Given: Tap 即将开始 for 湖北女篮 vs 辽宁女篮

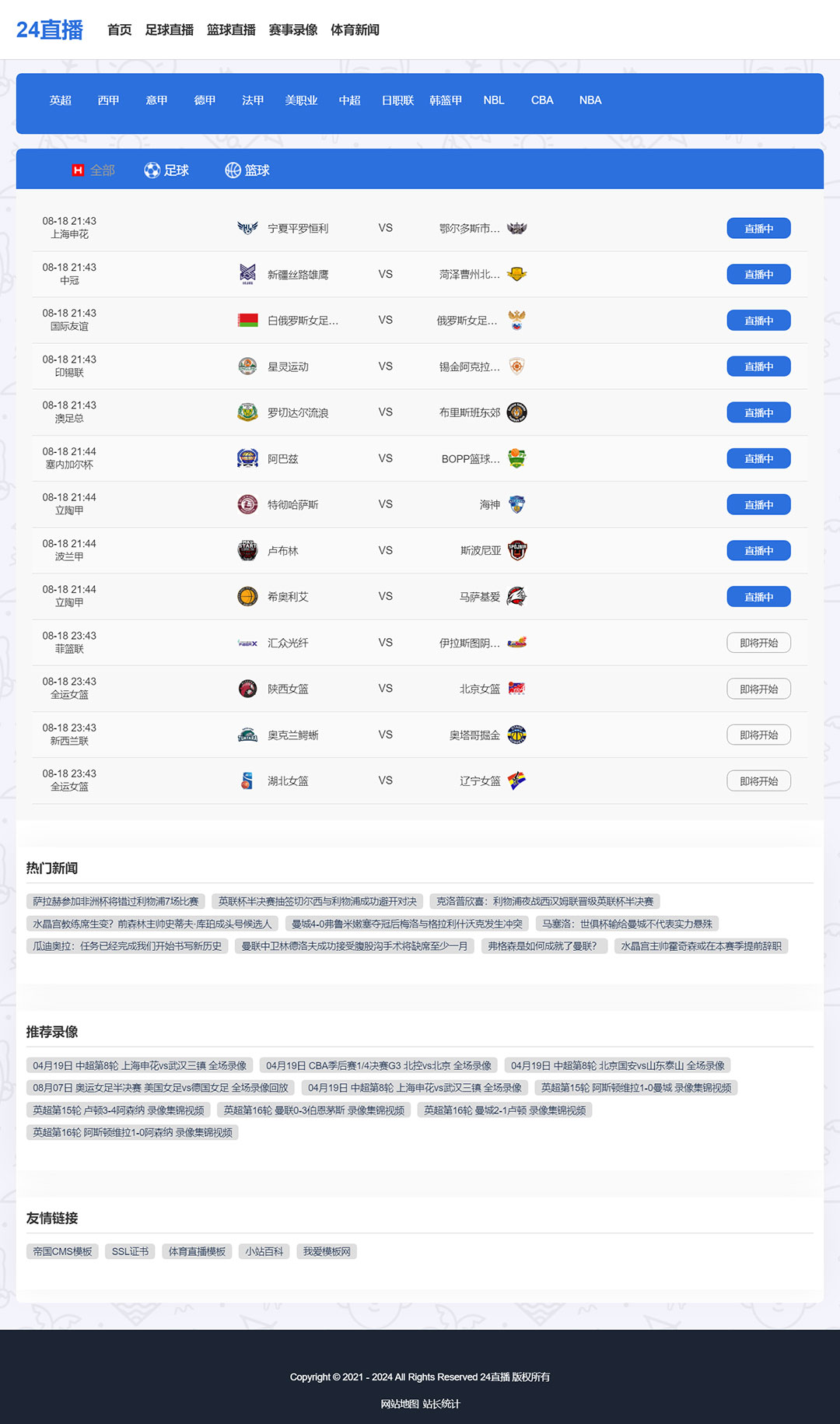Looking at the screenshot, I should coord(758,780).
